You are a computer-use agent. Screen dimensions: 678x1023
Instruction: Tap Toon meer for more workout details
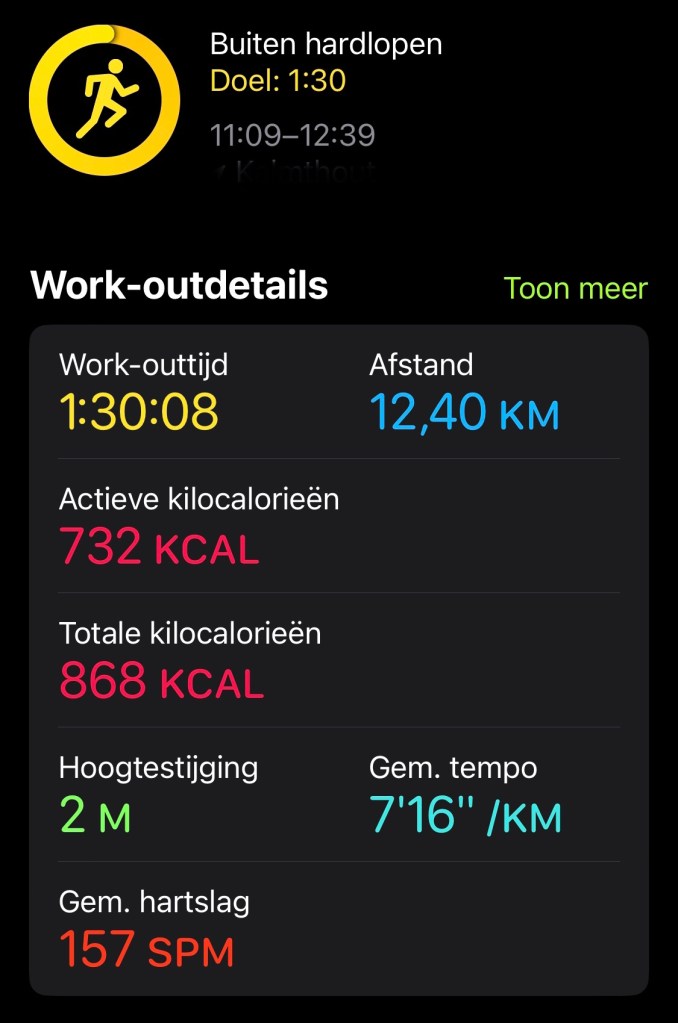click(576, 289)
